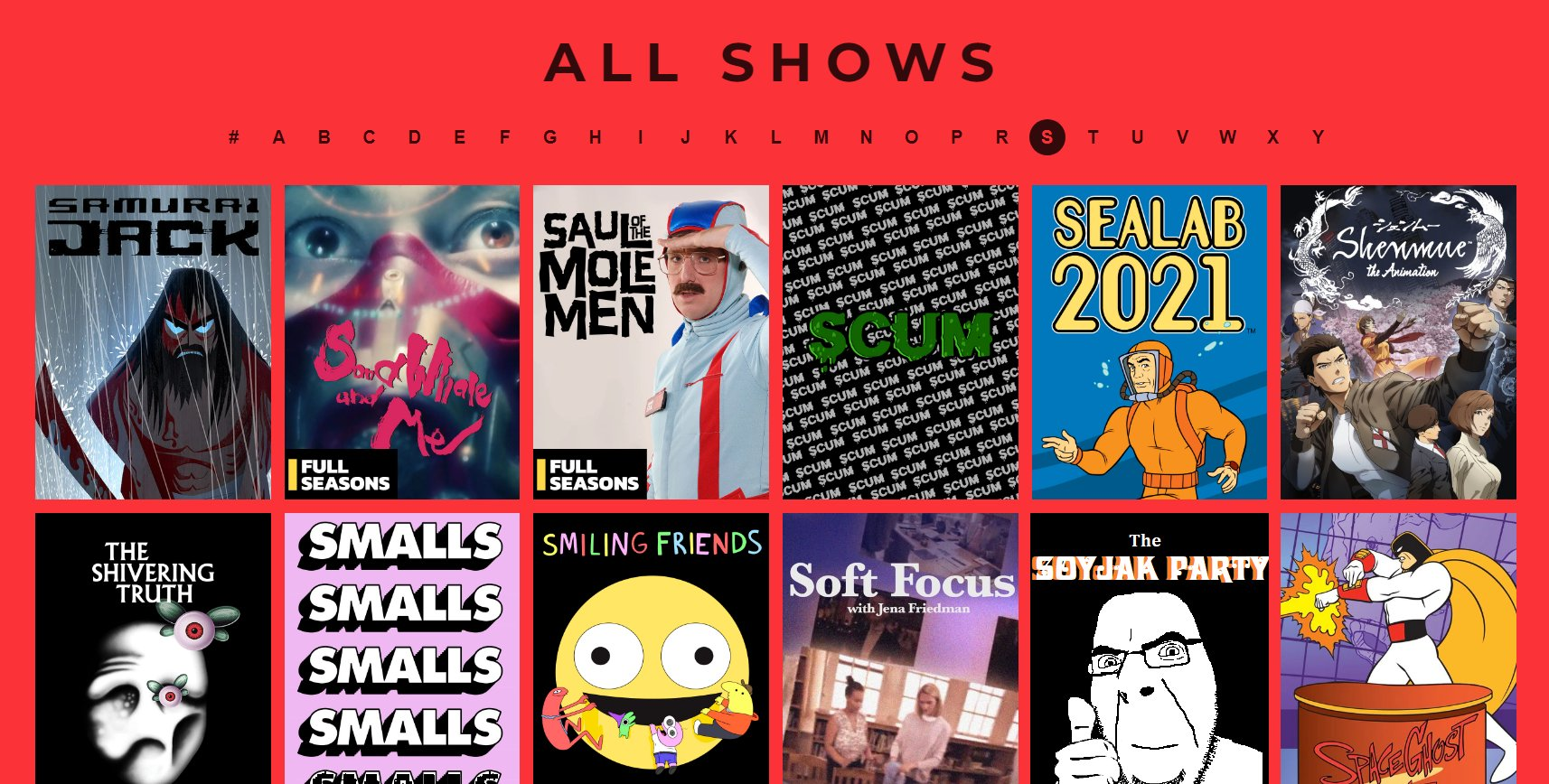Open the Sand Whale and Me tile
The height and width of the screenshot is (784, 1549).
point(402,342)
